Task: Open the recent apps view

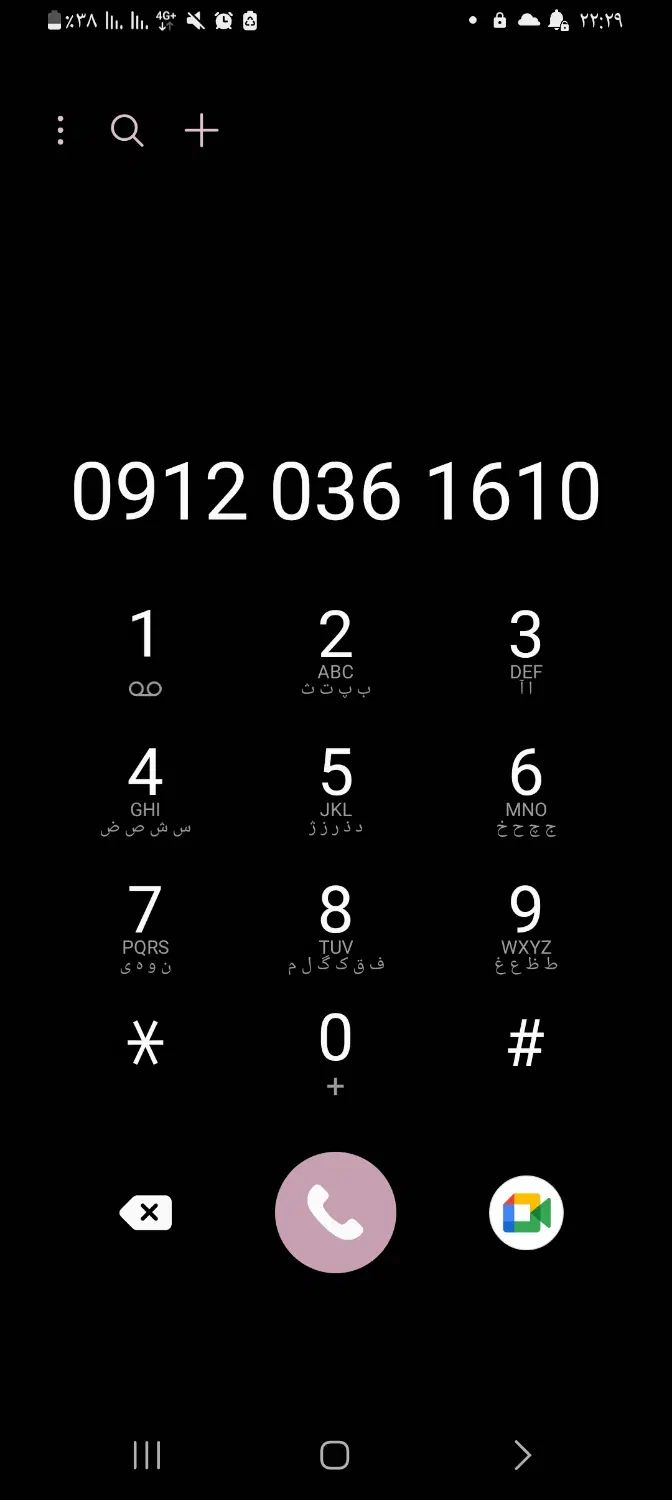Action: tap(147, 1455)
